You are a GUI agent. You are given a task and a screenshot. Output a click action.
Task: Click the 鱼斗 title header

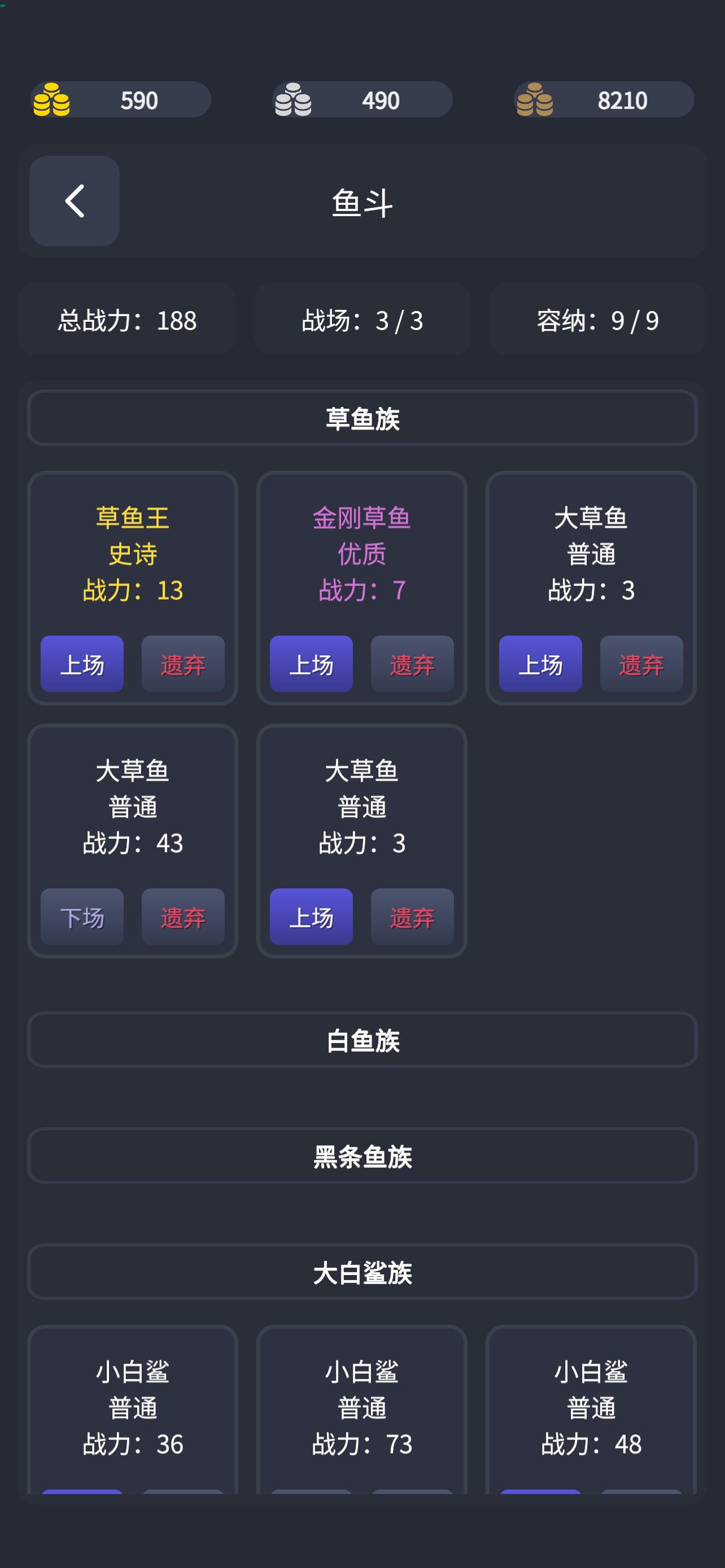[x=362, y=202]
